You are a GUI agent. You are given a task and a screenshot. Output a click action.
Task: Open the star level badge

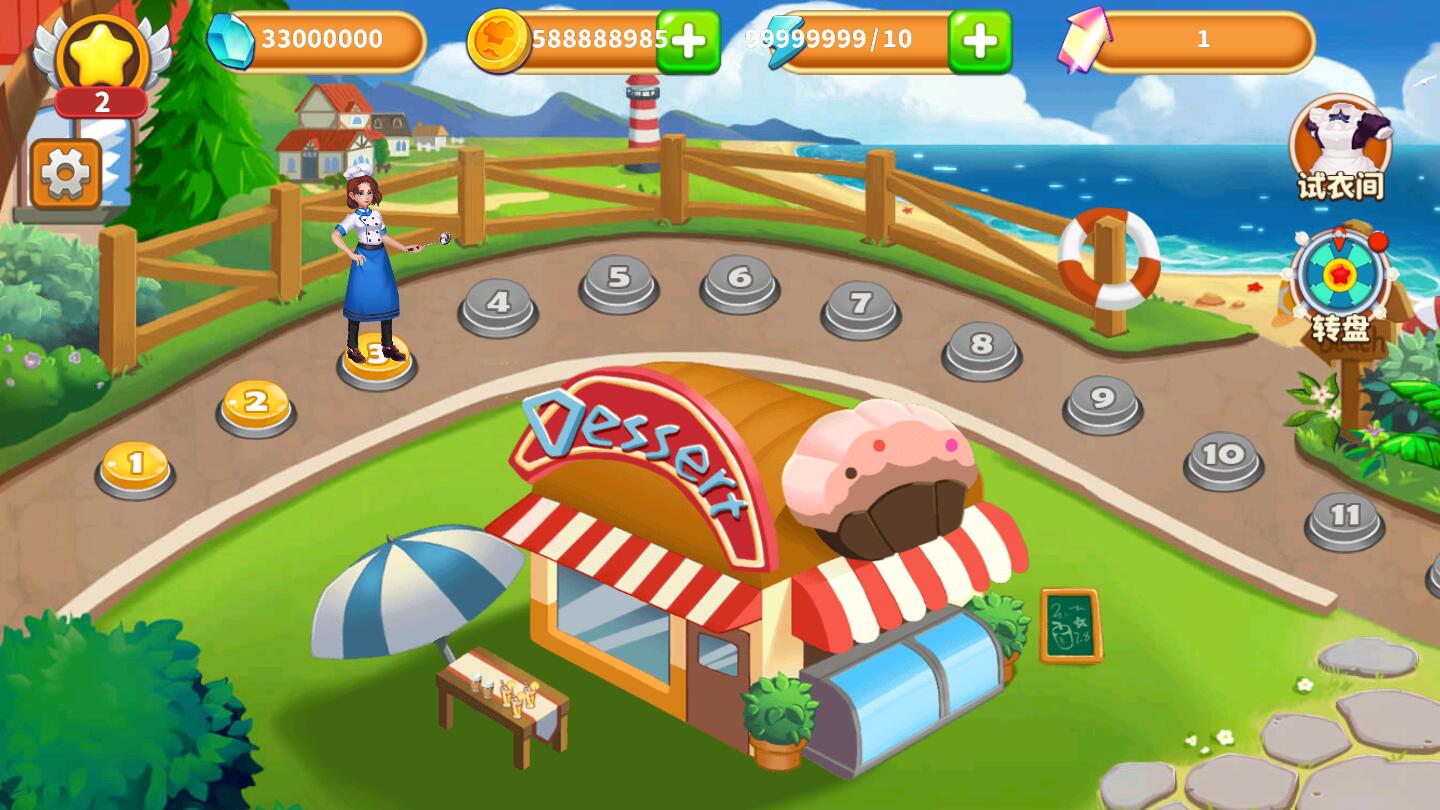pyautogui.click(x=101, y=62)
